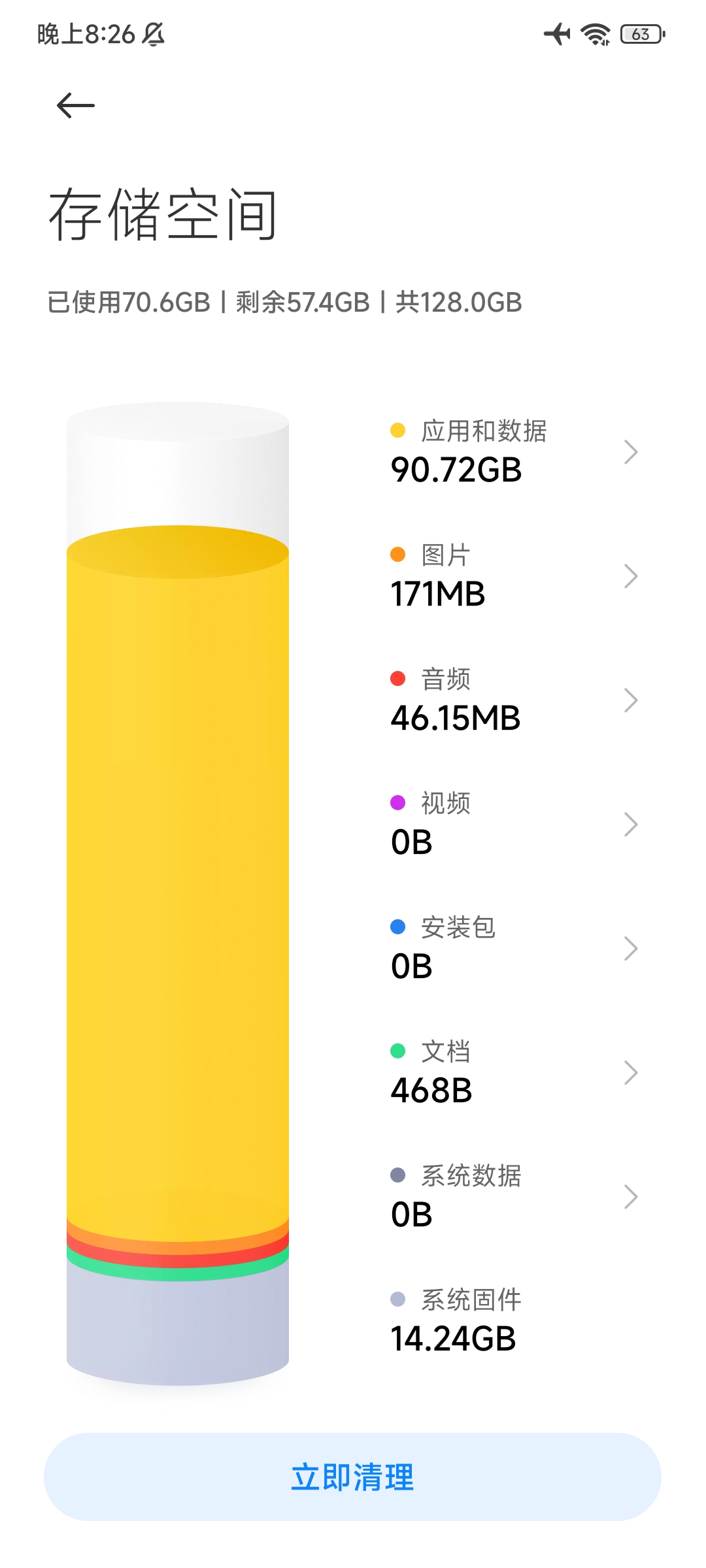Image resolution: width=706 pixels, height=1568 pixels.
Task: Tap the 立即清理 button
Action: coord(352,1477)
